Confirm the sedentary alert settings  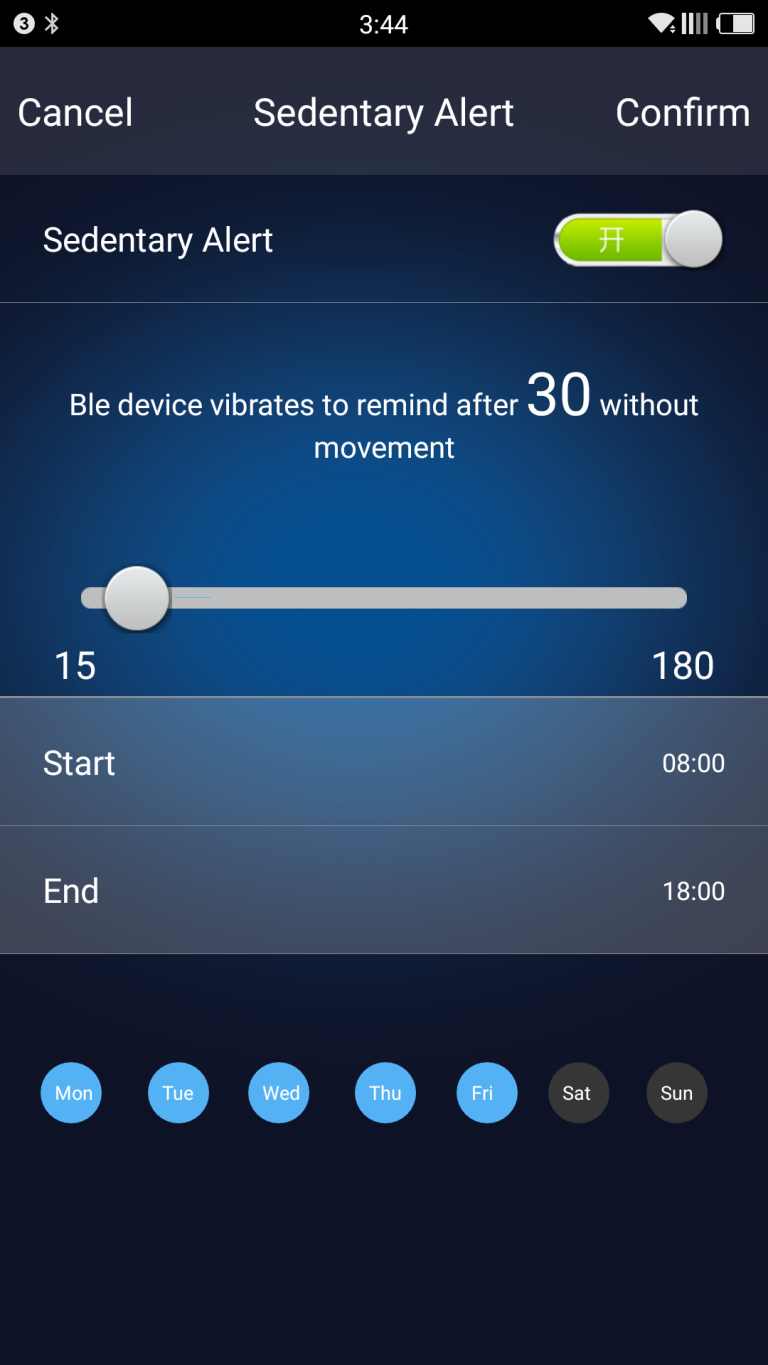click(683, 112)
